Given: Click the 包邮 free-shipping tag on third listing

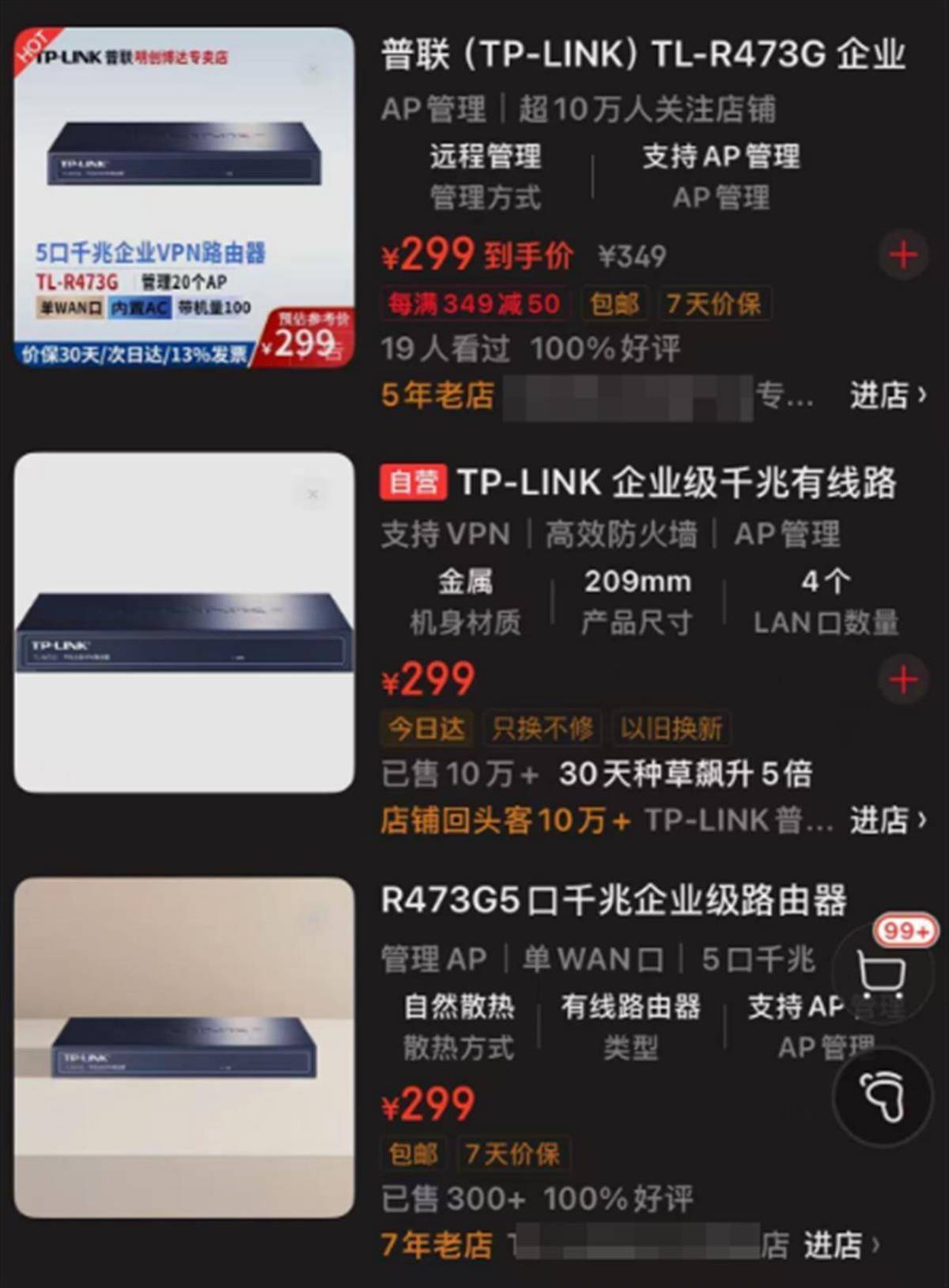Looking at the screenshot, I should coord(412,1154).
